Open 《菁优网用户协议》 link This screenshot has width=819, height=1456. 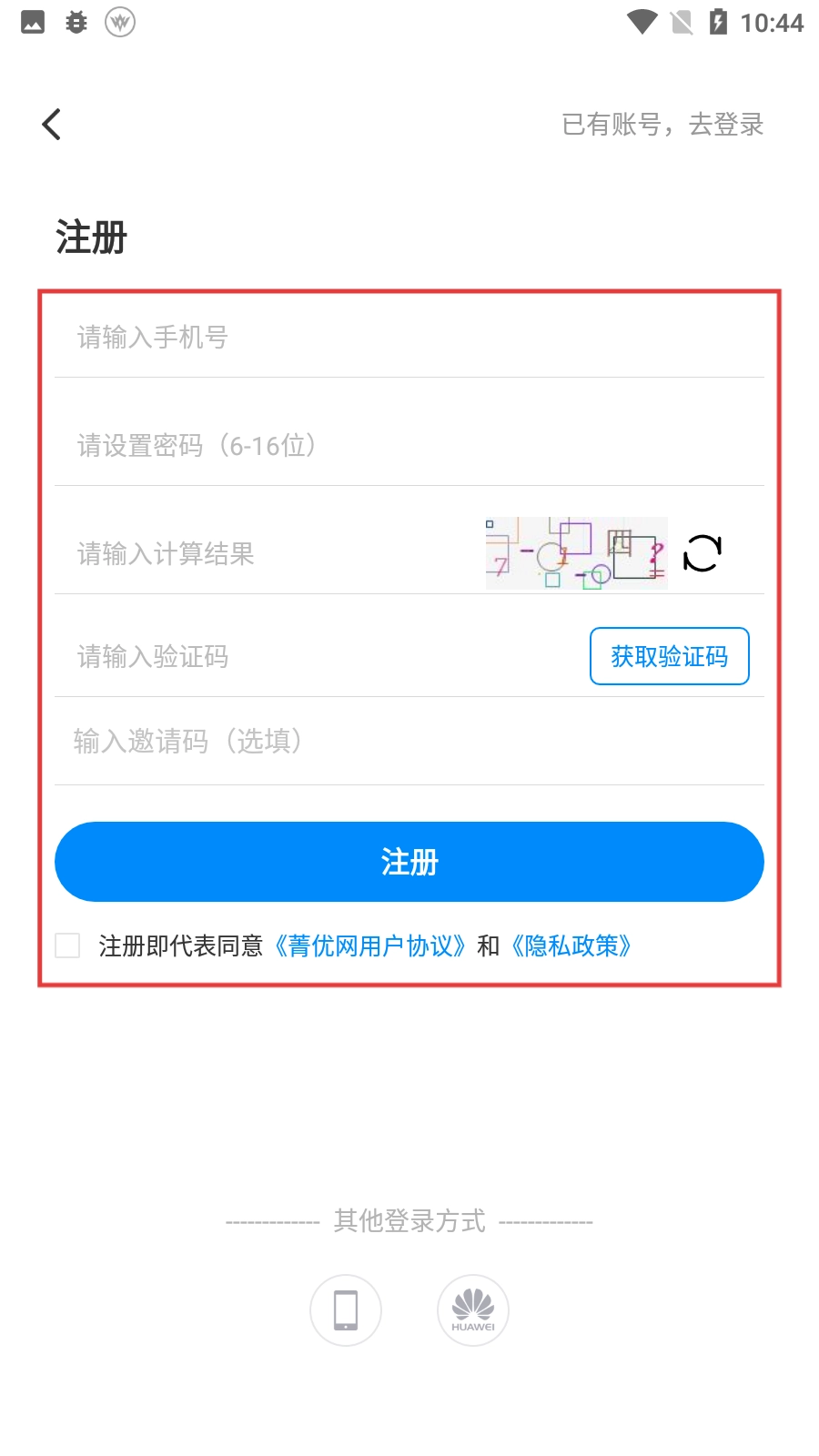pyautogui.click(x=370, y=945)
